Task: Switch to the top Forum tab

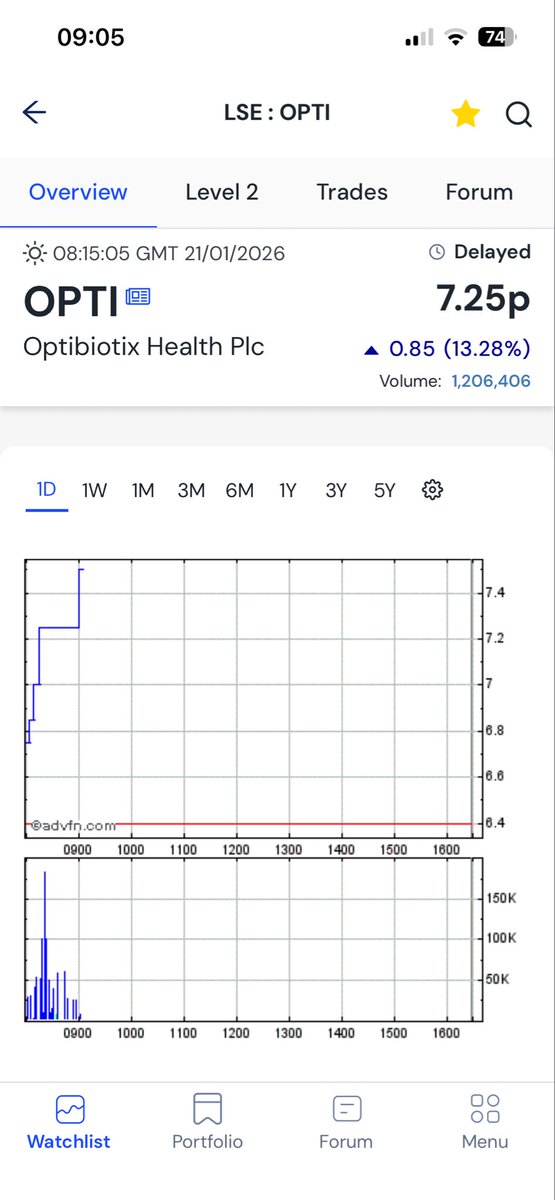Action: [479, 192]
